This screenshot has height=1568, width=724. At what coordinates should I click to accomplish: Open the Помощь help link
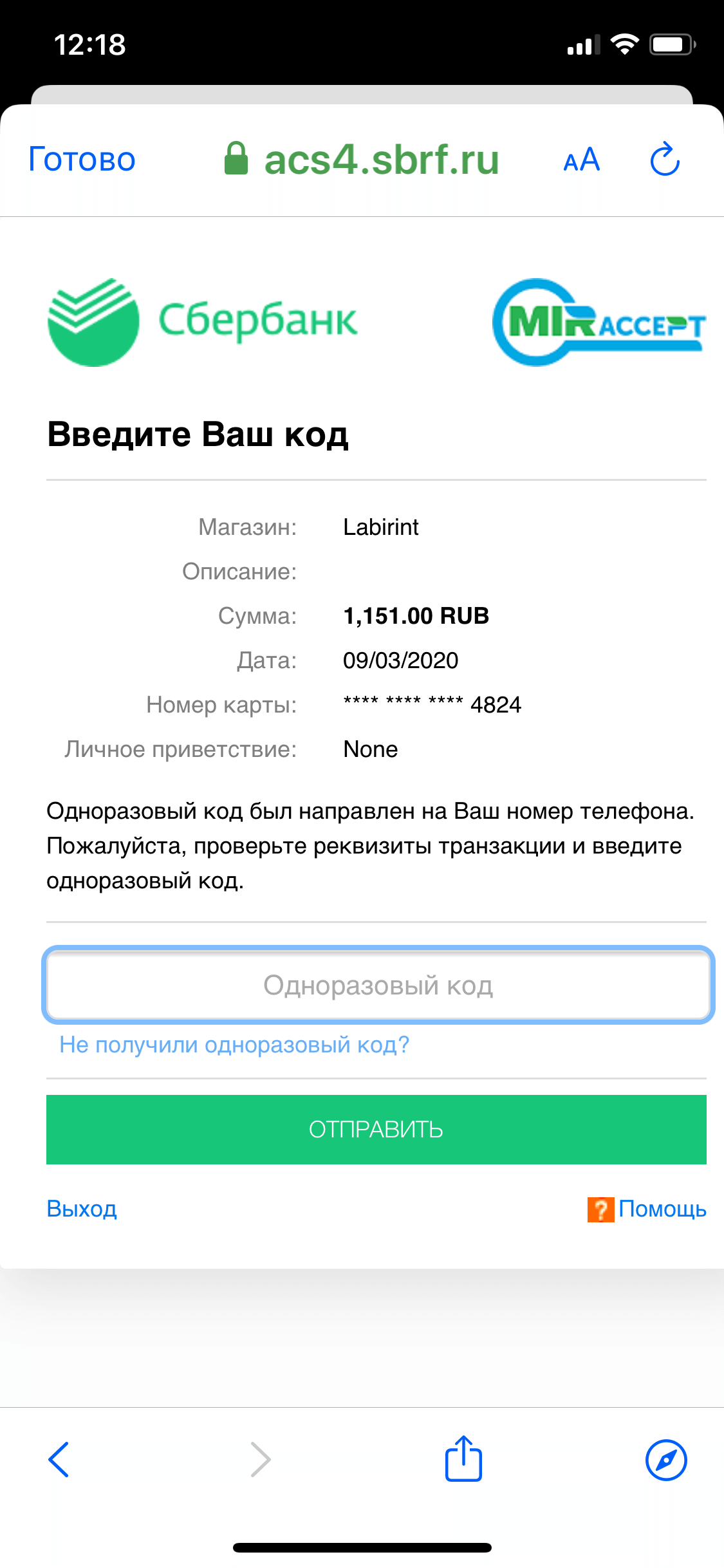click(x=661, y=1209)
